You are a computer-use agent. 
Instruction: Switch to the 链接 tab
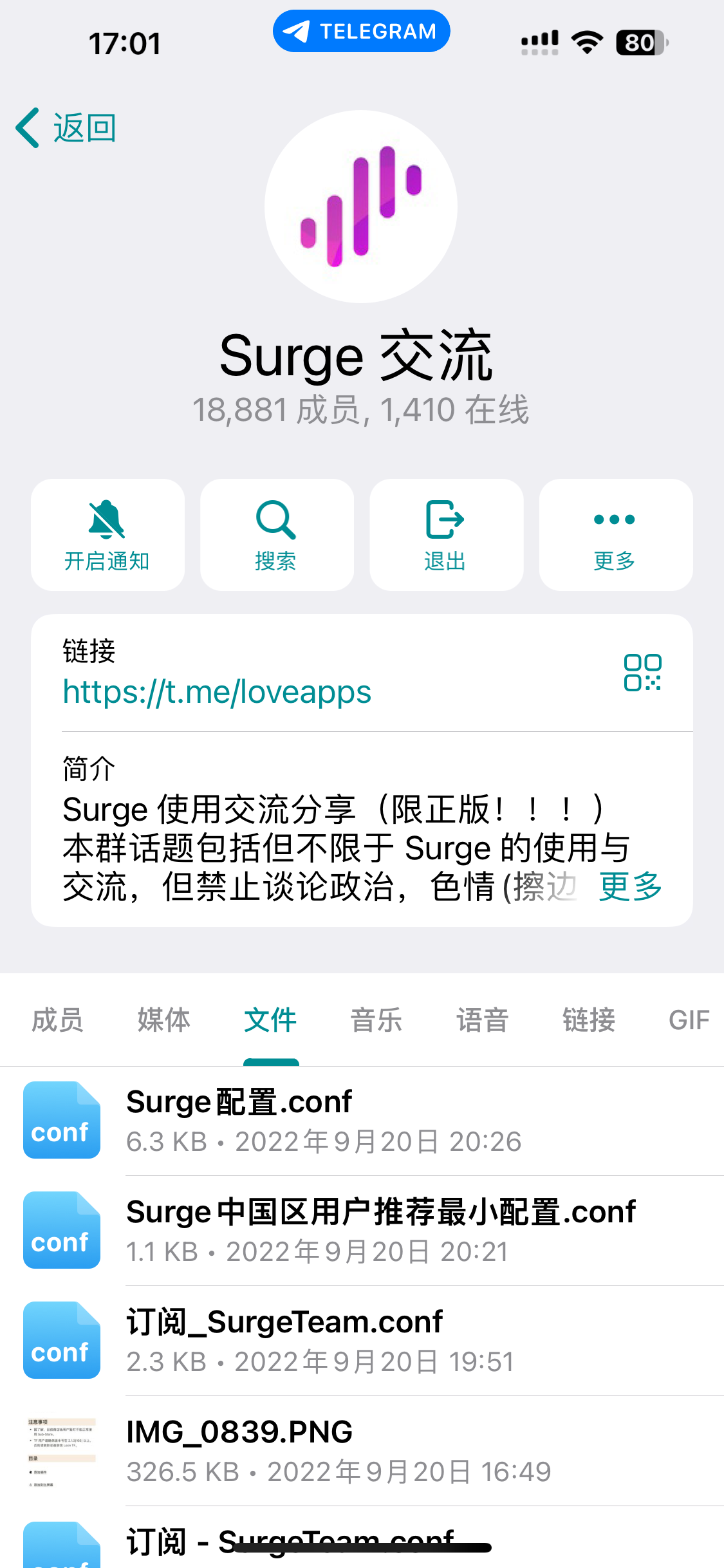[588, 1020]
